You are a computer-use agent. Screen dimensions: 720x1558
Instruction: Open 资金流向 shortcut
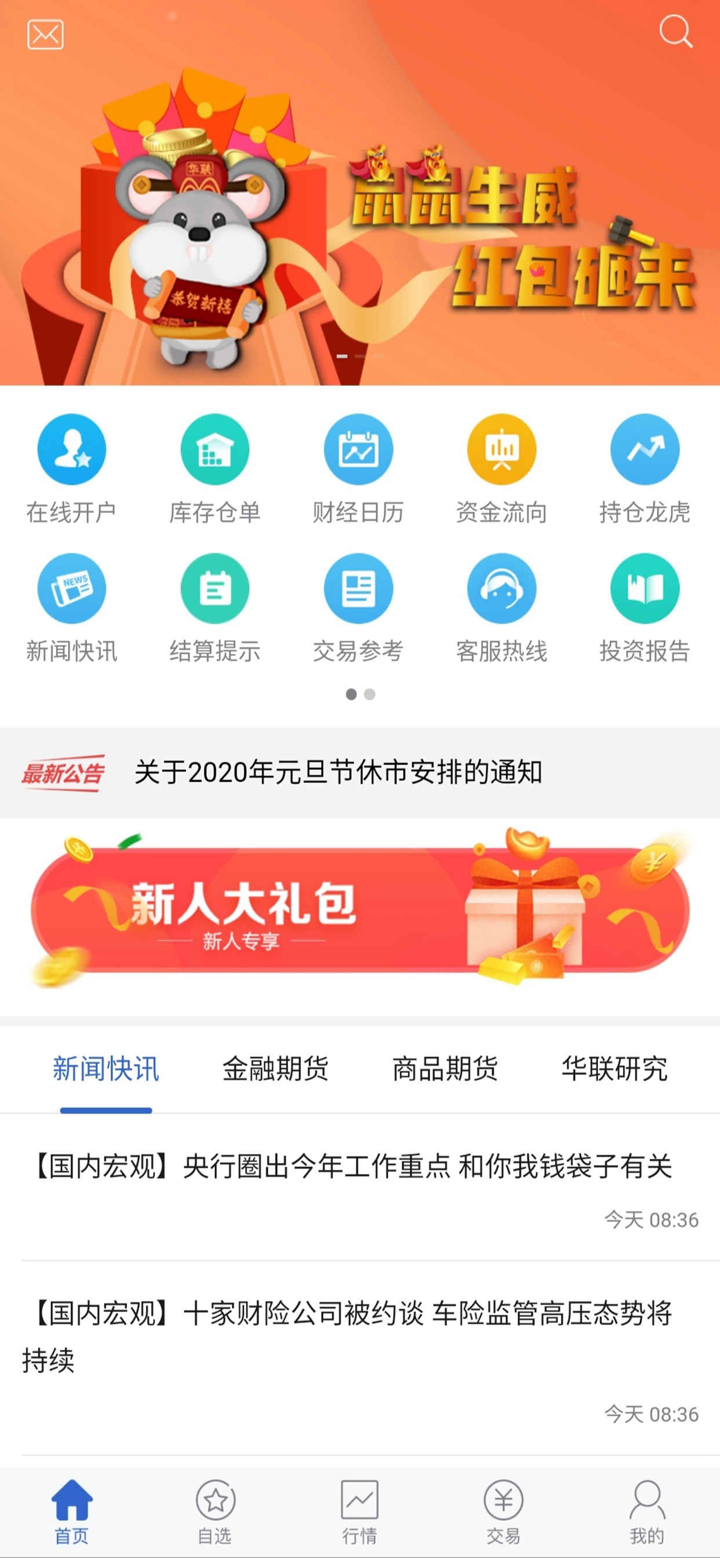pyautogui.click(x=502, y=469)
